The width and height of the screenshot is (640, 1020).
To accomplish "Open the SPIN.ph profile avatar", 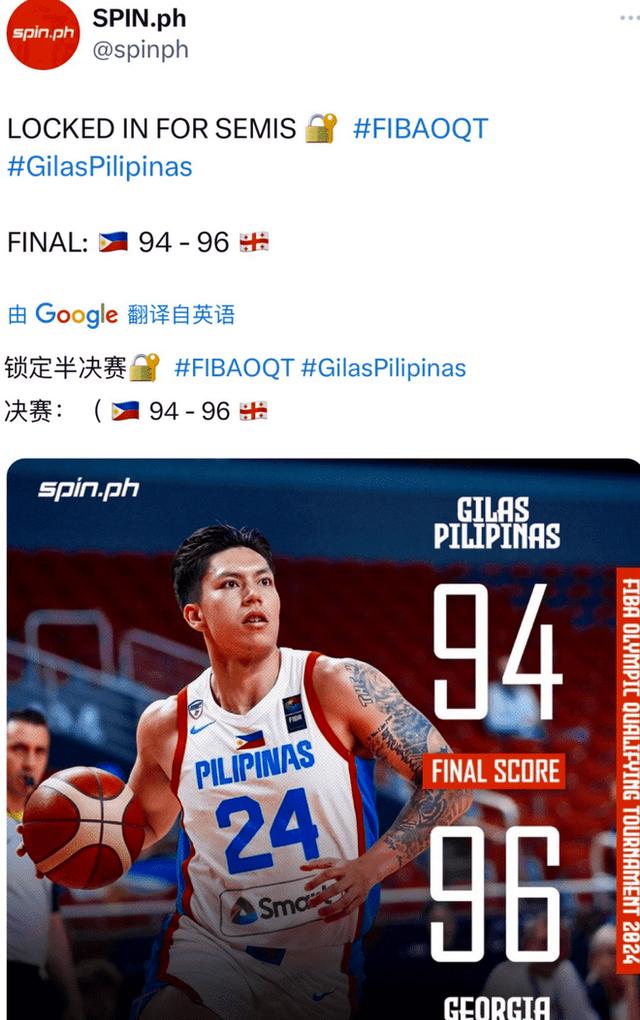I will pos(43,35).
